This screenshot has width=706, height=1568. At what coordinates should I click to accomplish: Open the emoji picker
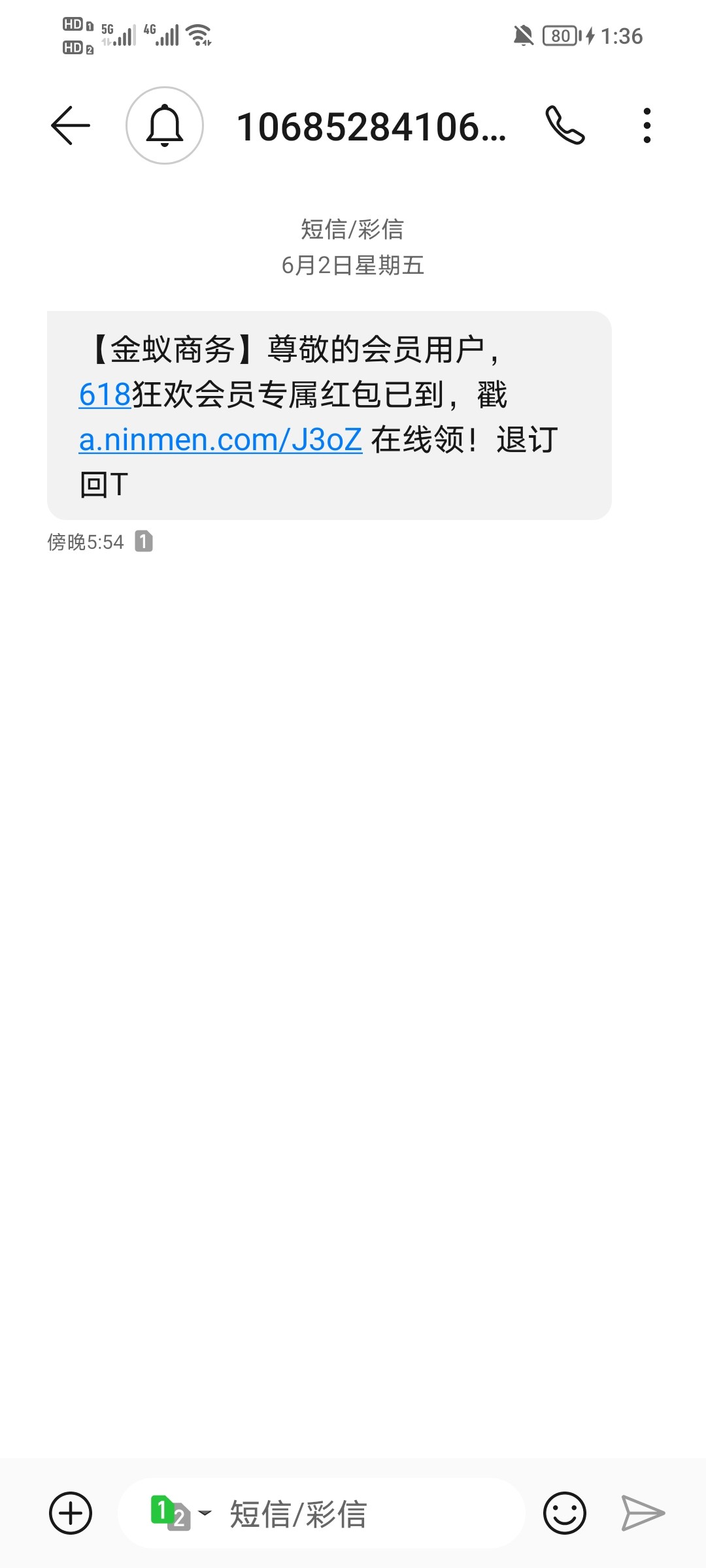click(564, 1513)
